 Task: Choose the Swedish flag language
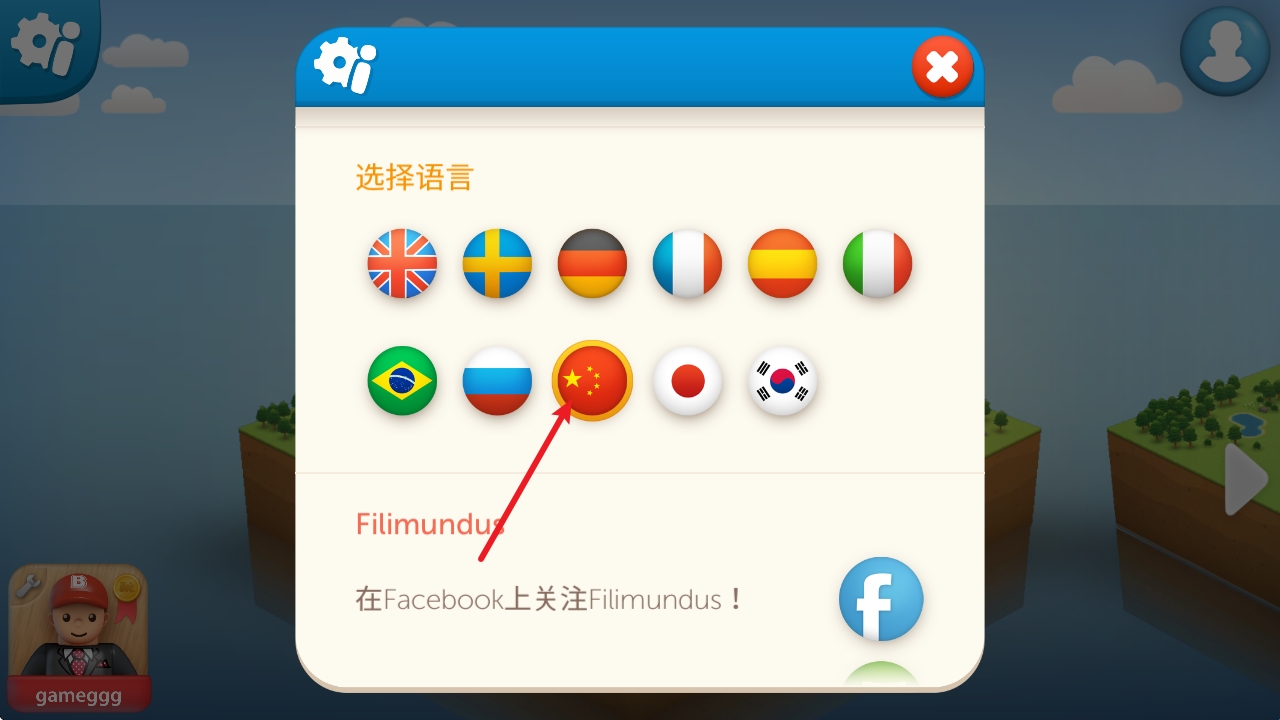coord(497,264)
